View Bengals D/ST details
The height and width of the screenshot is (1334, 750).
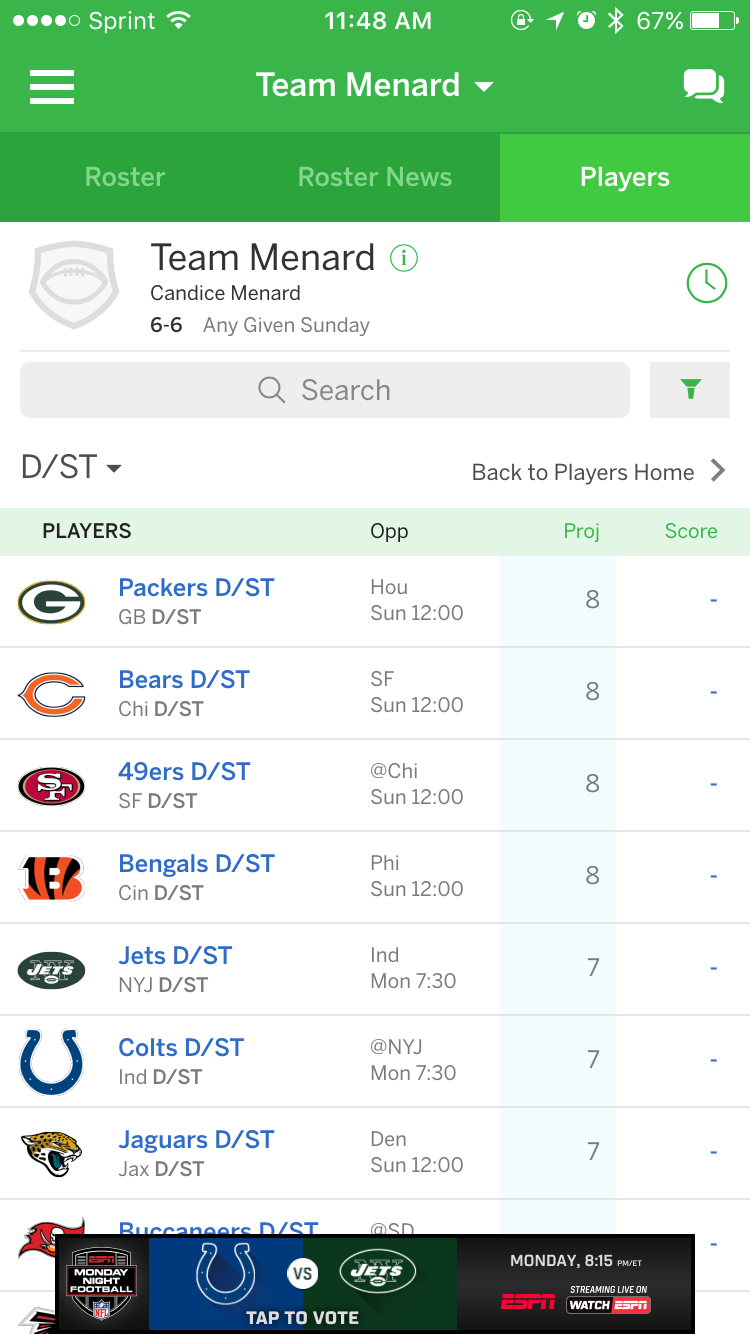pyautogui.click(x=375, y=877)
